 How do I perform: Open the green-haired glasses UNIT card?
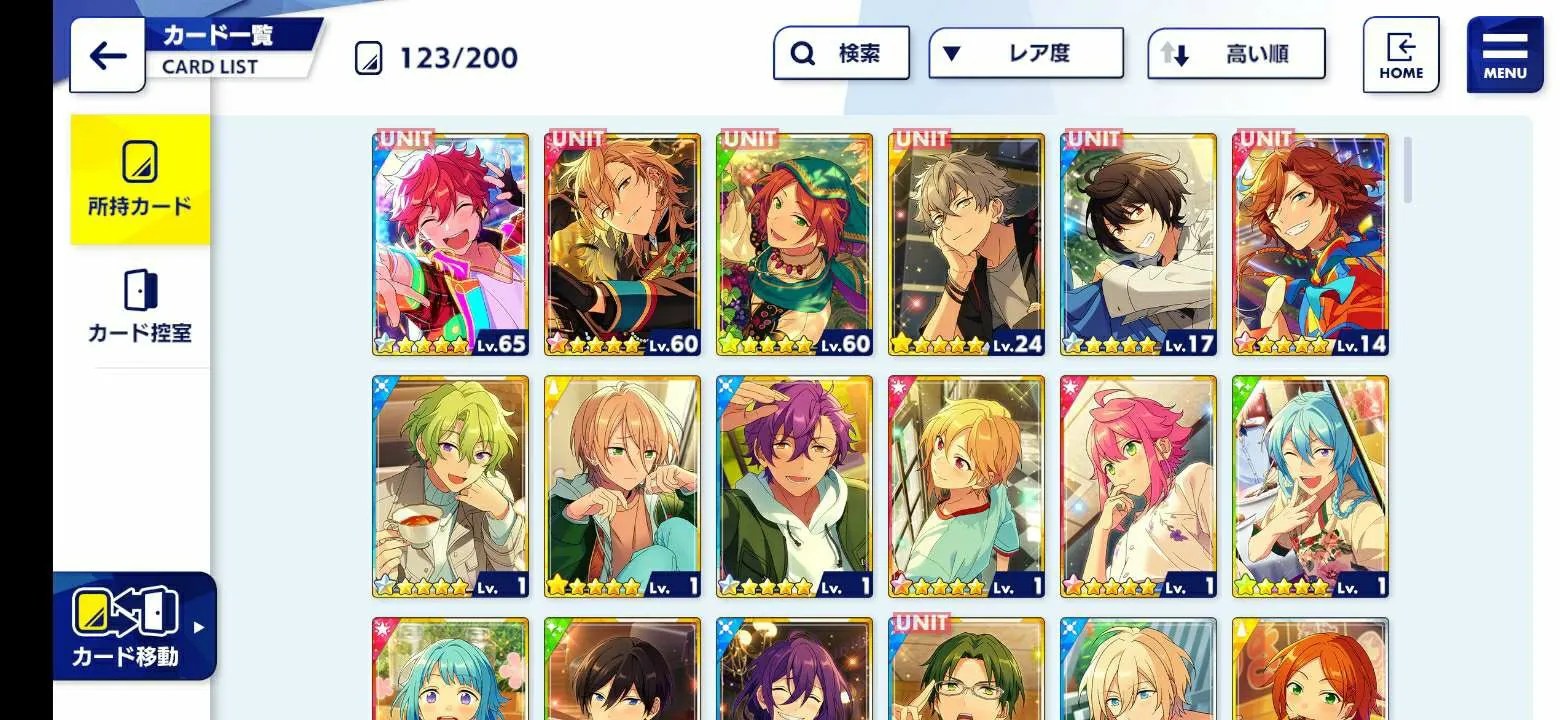966,670
